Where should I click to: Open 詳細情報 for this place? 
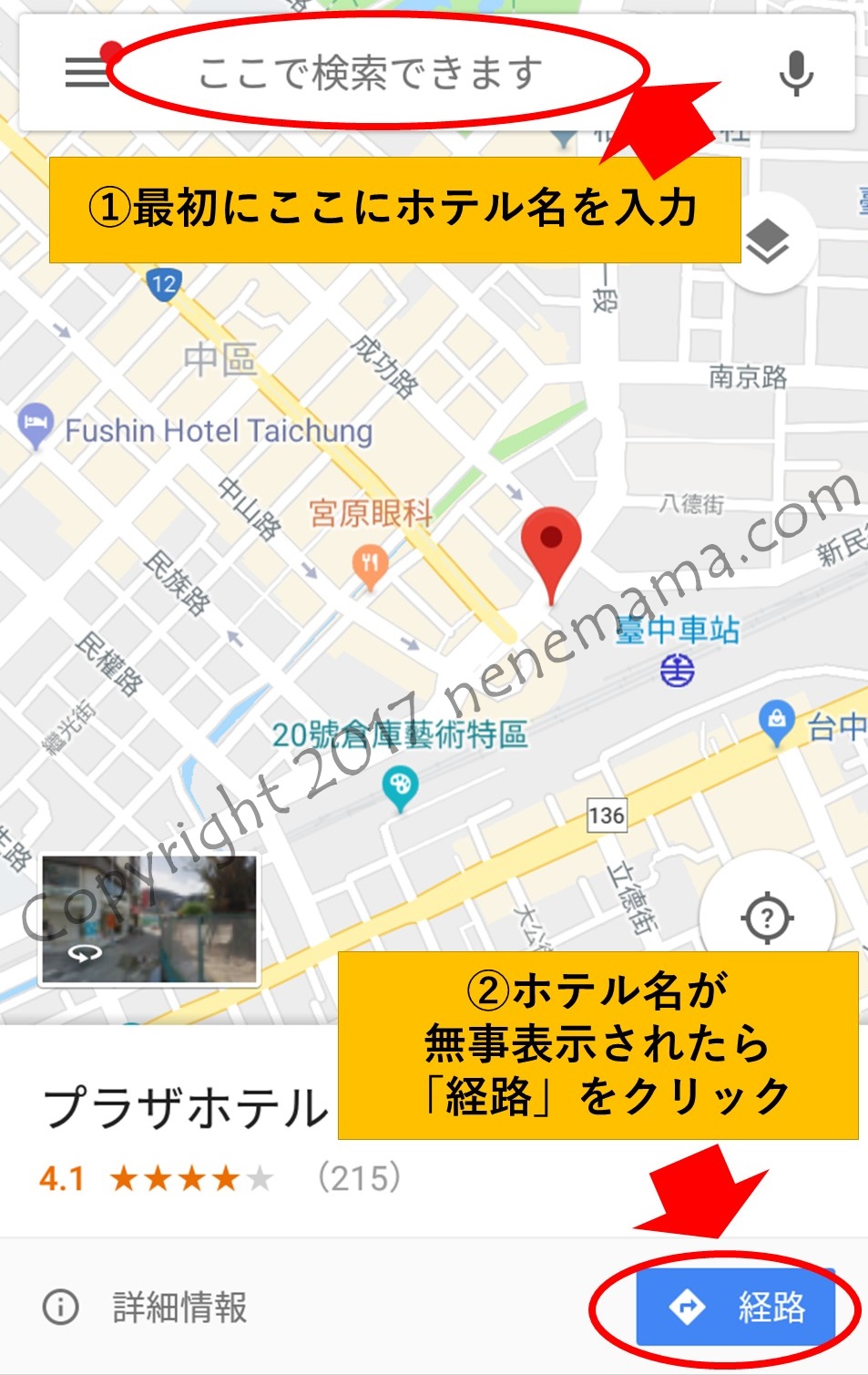point(146,1308)
